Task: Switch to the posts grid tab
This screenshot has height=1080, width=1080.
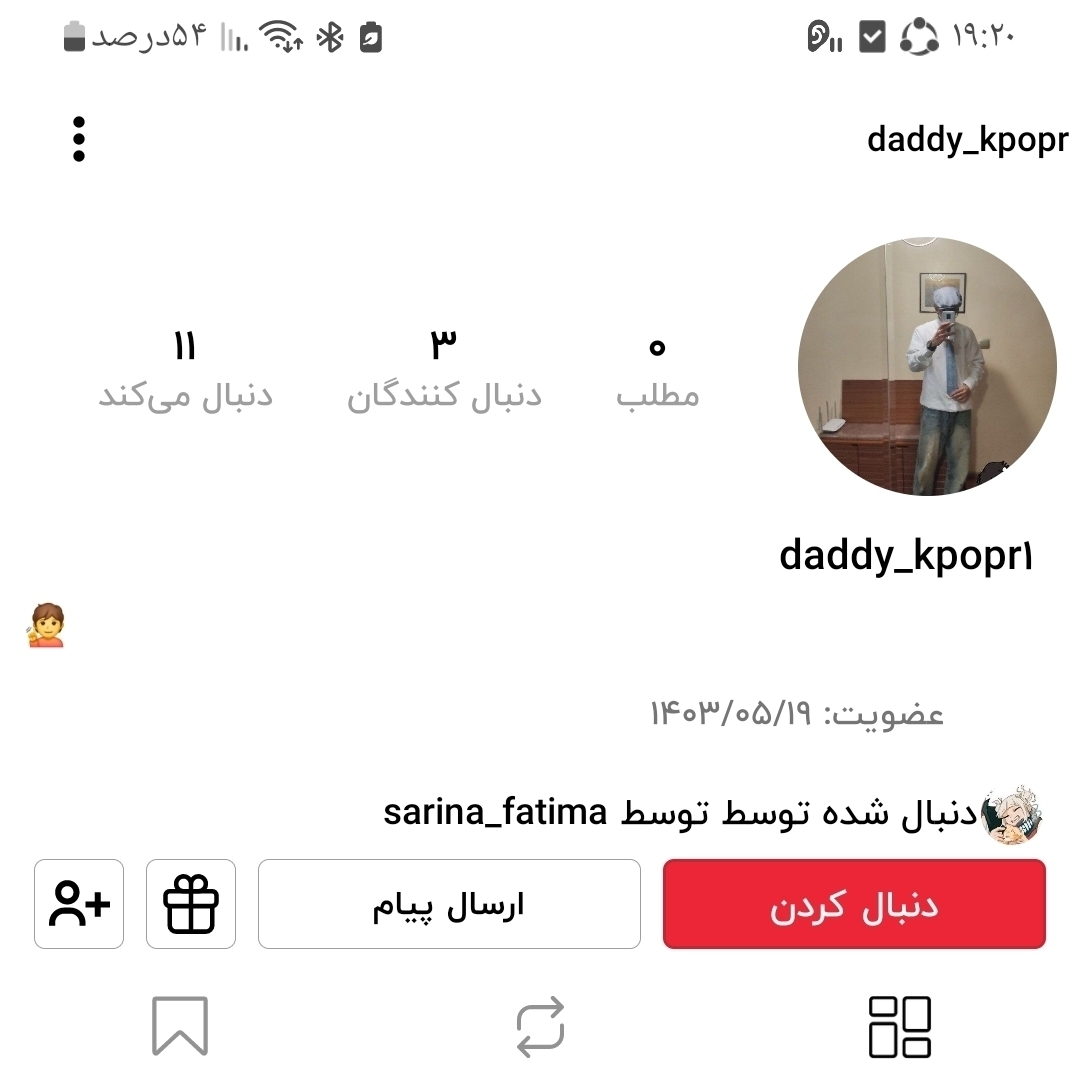Action: (x=899, y=1027)
